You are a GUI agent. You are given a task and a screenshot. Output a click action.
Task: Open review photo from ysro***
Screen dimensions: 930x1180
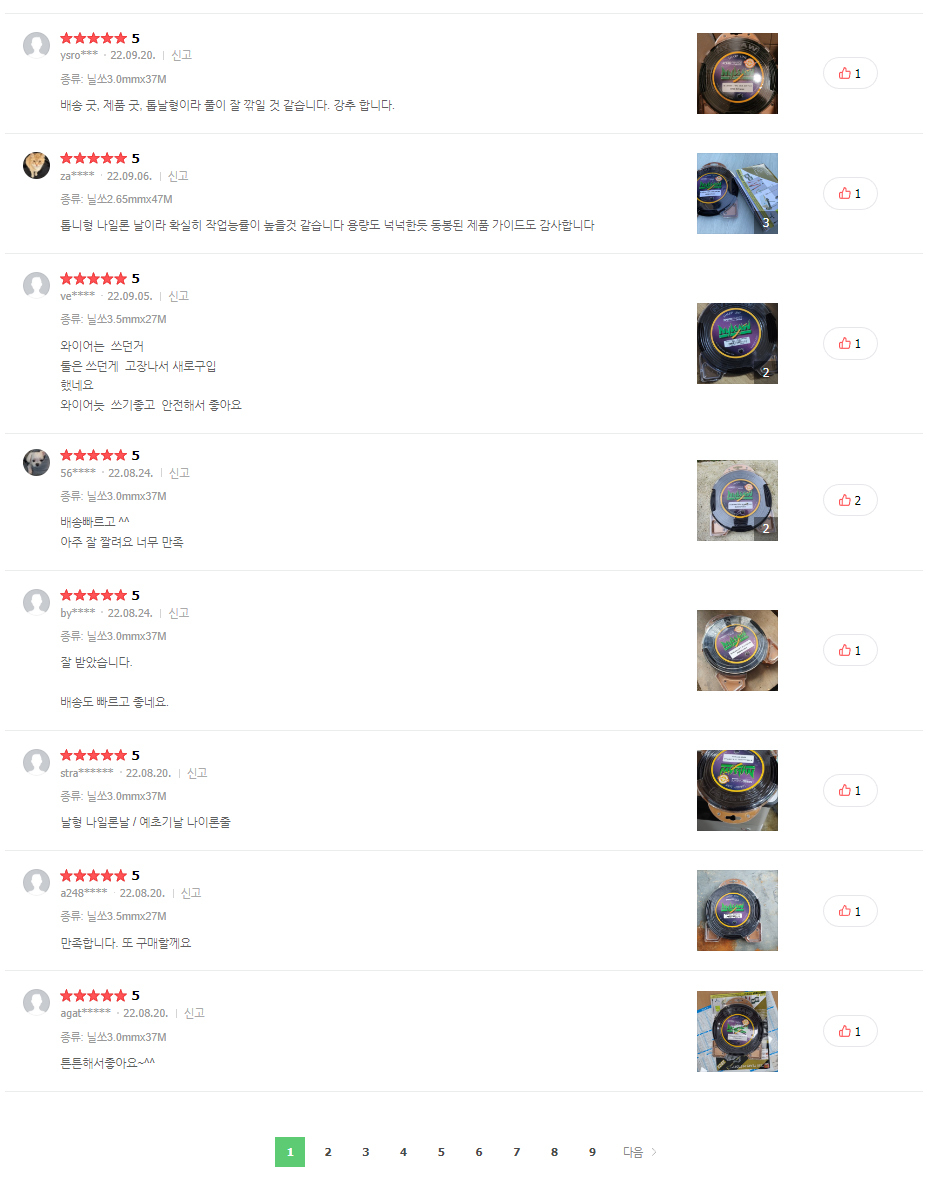pos(737,73)
